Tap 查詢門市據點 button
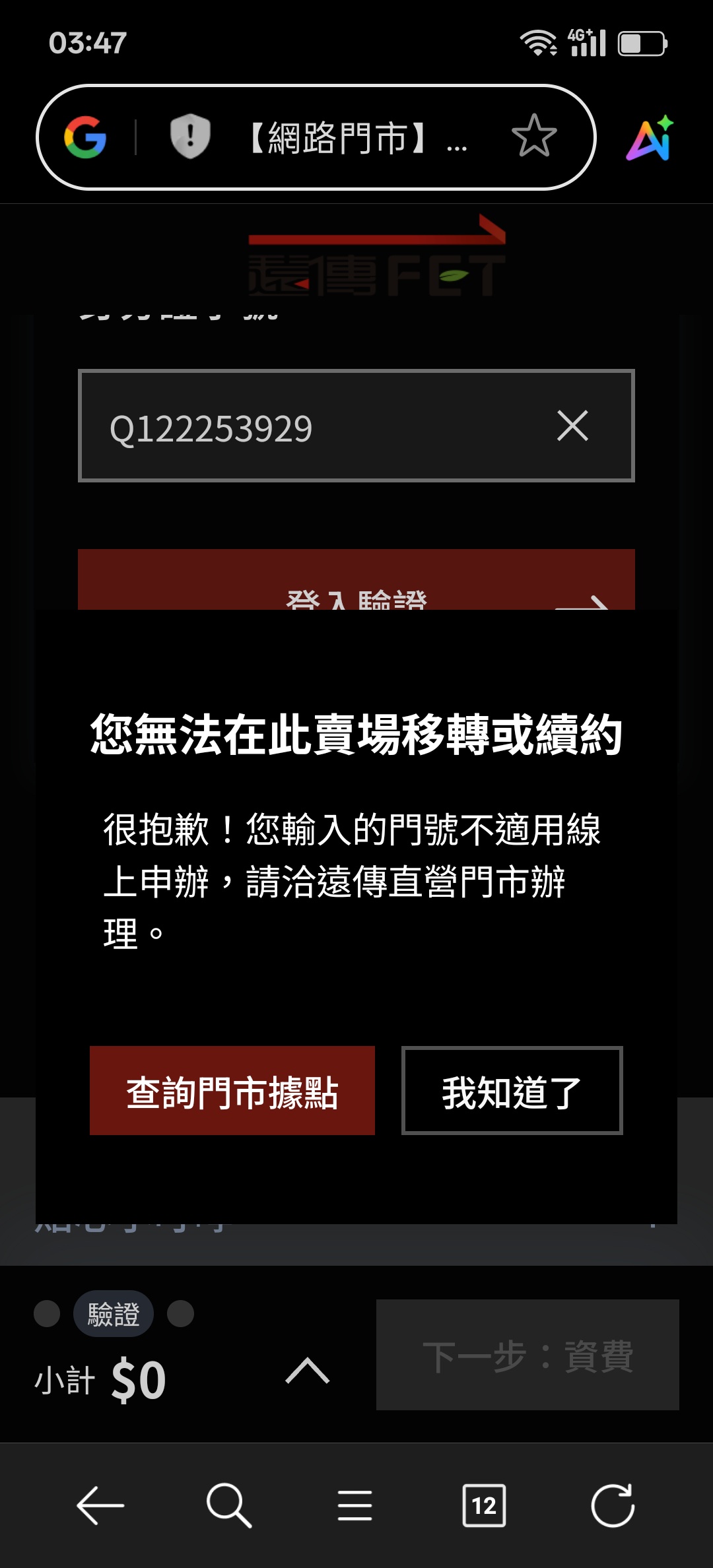Screen dimensions: 713x1568 pyautogui.click(x=232, y=1090)
